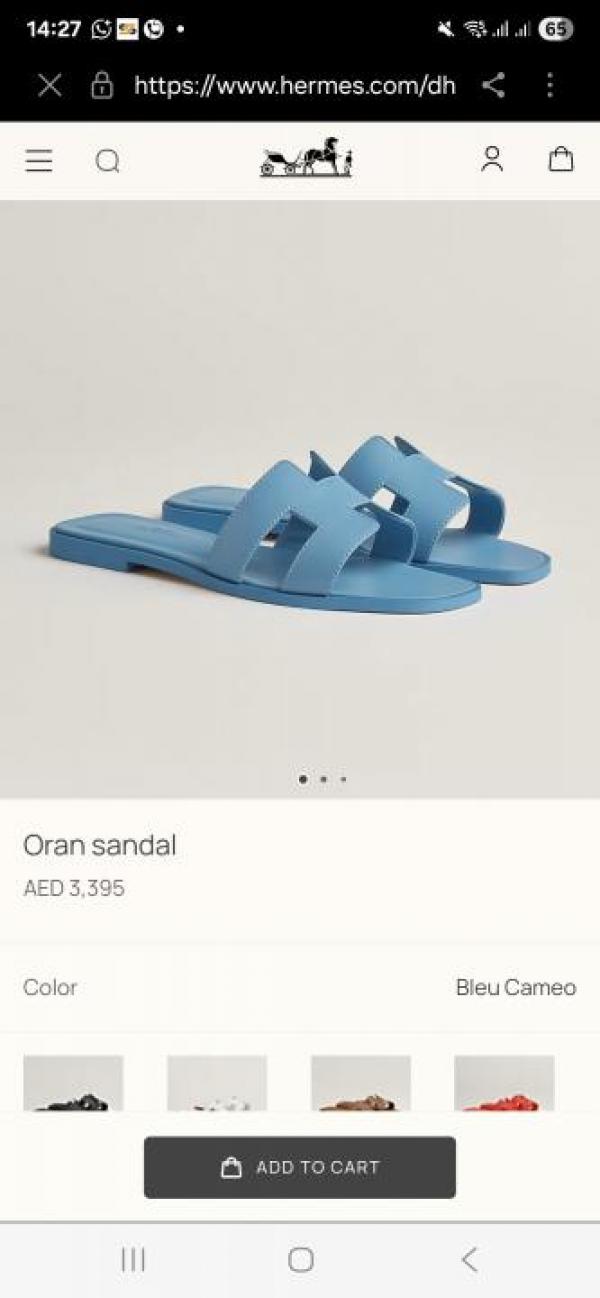This screenshot has height=1298, width=600.
Task: Open the hamburger navigation menu
Action: coord(39,160)
